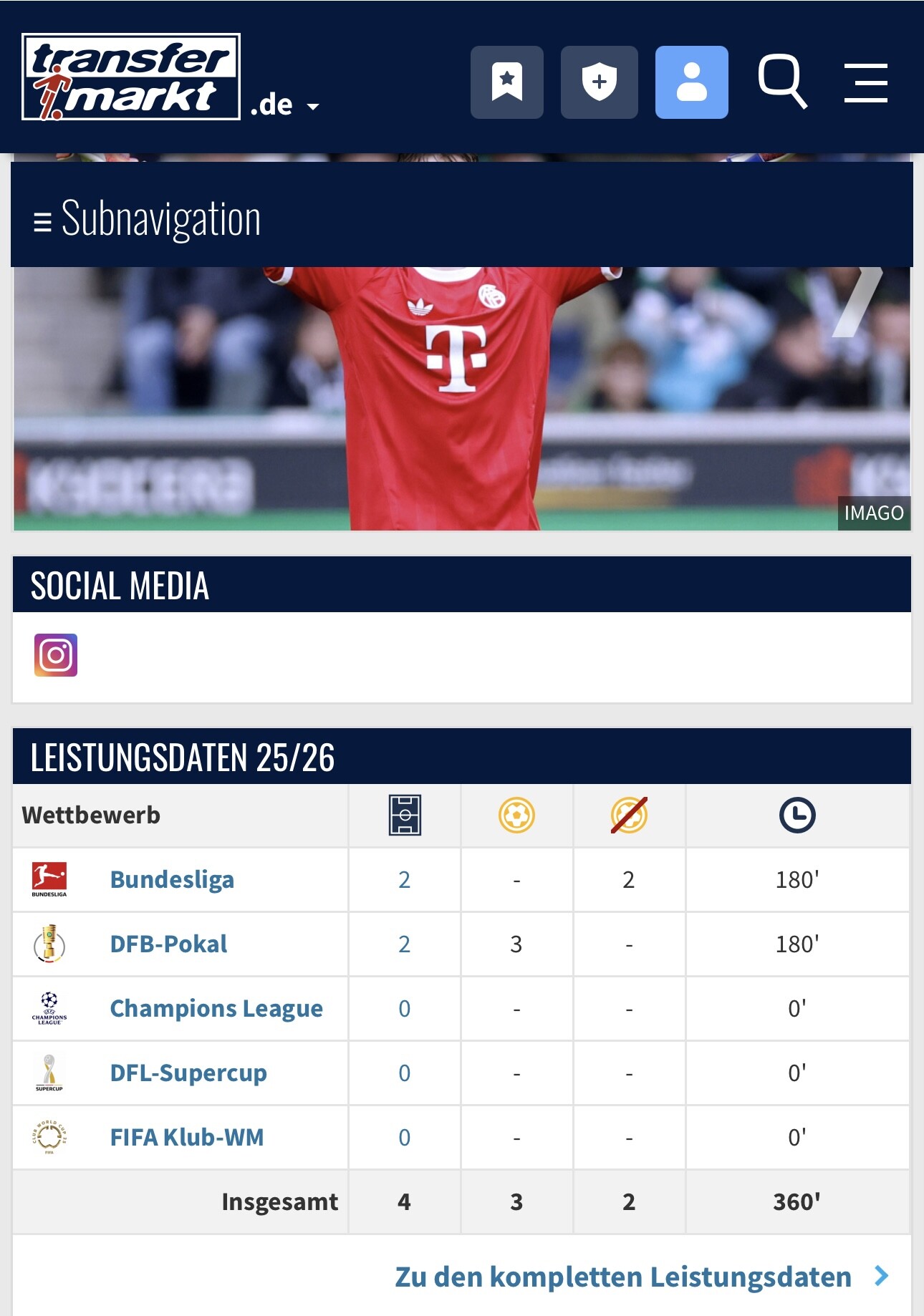Open the DFB-Pokal competition link

(x=168, y=944)
